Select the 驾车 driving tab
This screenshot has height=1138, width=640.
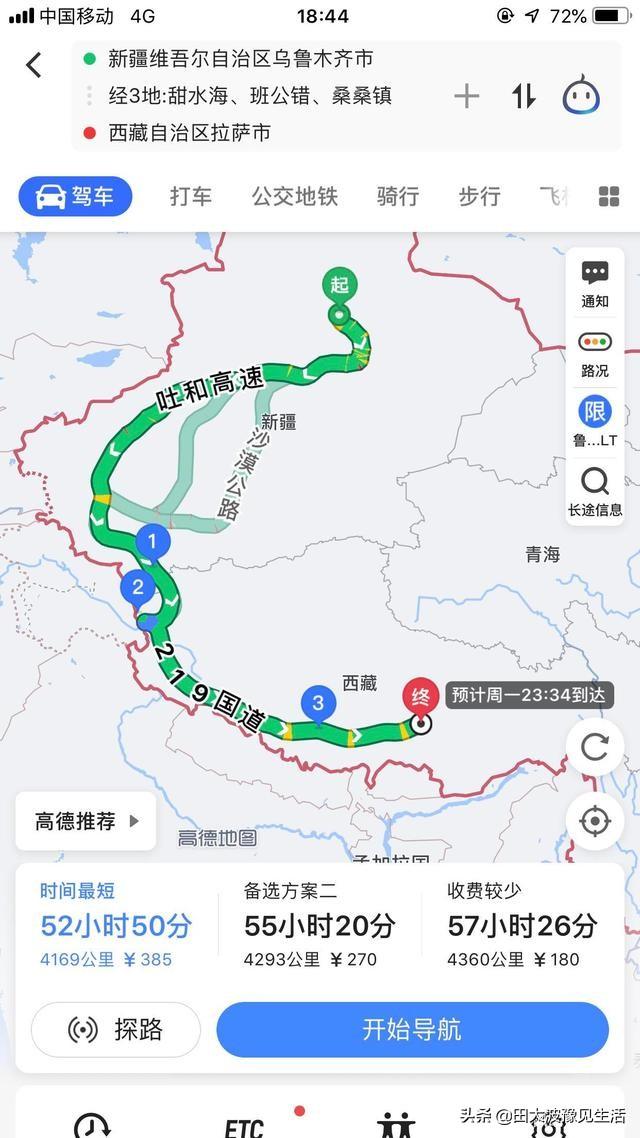click(x=76, y=196)
